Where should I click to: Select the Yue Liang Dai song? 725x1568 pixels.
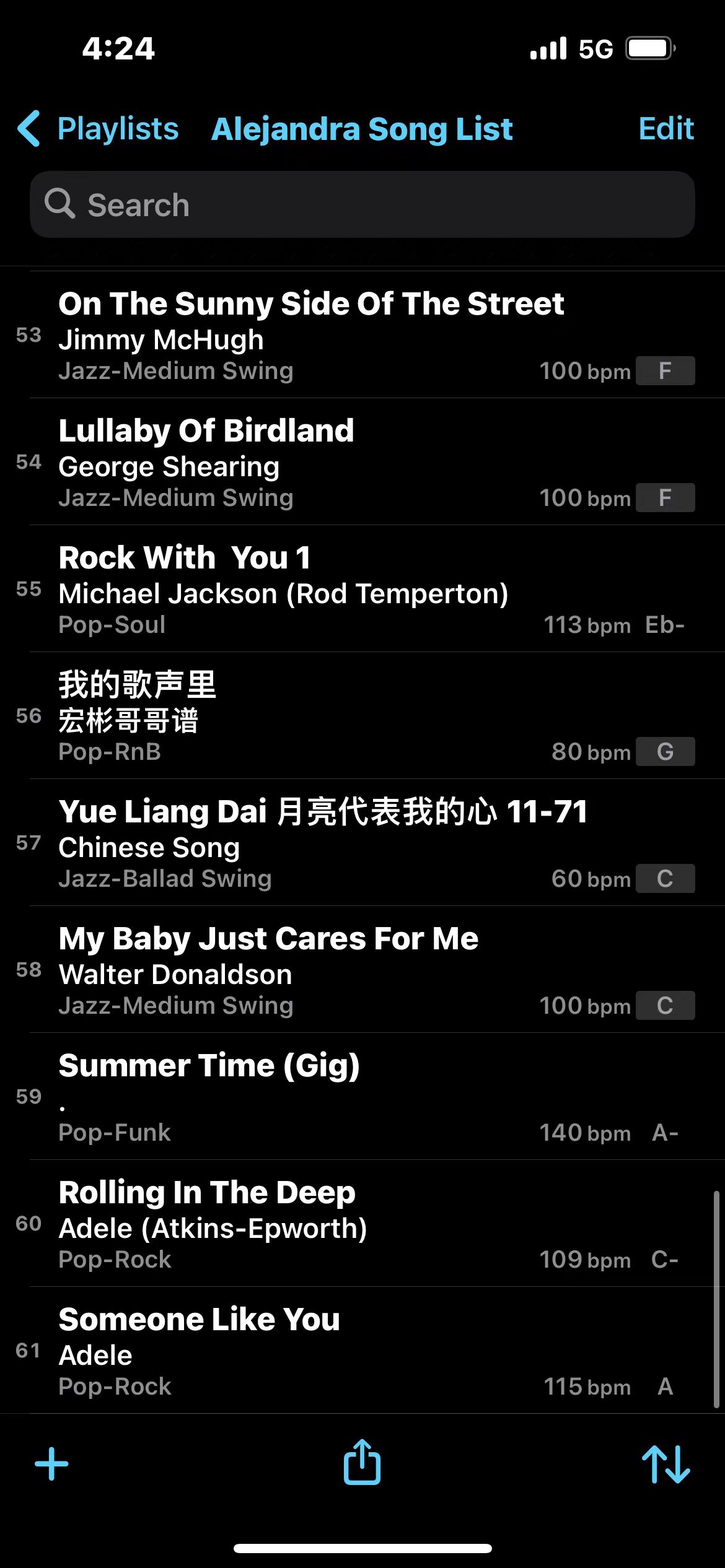(362, 842)
